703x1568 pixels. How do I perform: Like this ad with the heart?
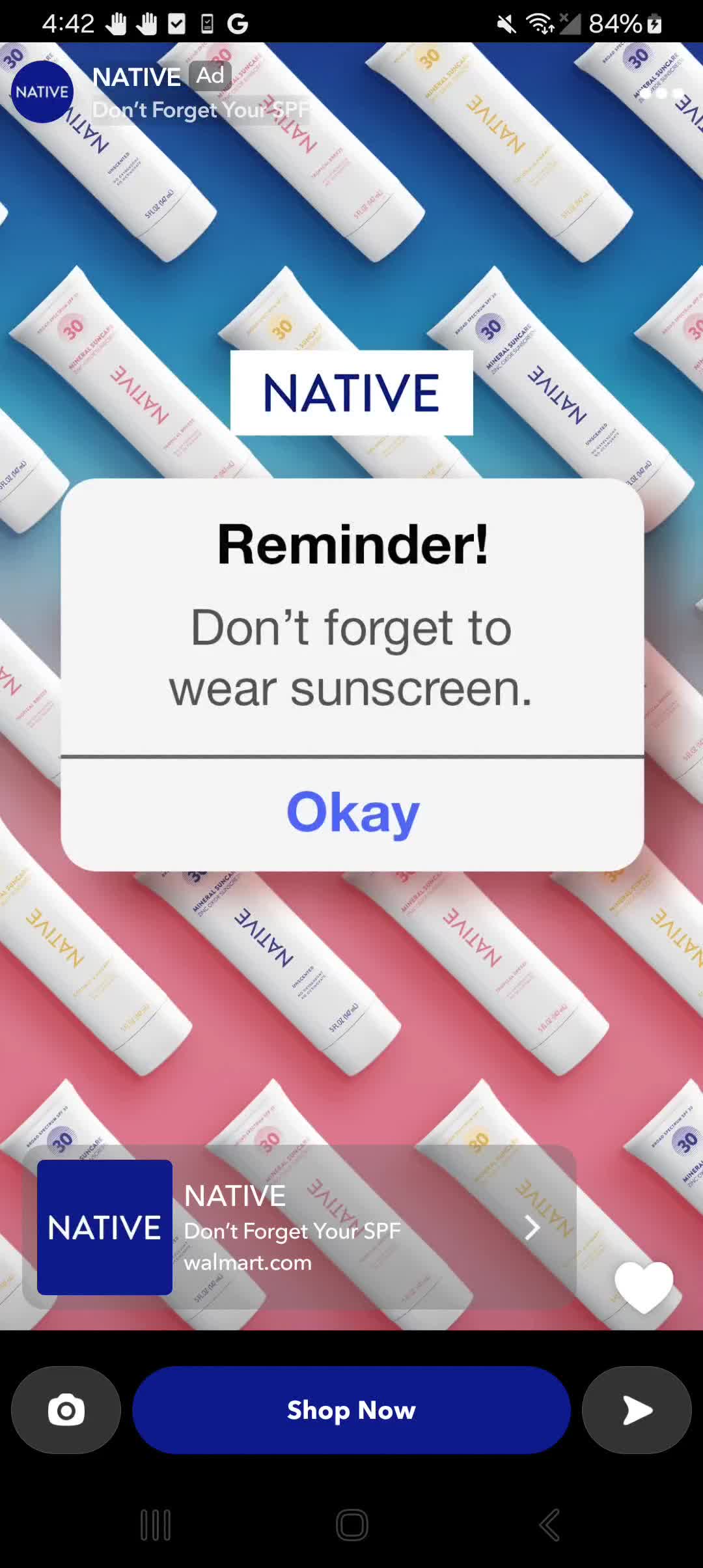pyautogui.click(x=644, y=1286)
